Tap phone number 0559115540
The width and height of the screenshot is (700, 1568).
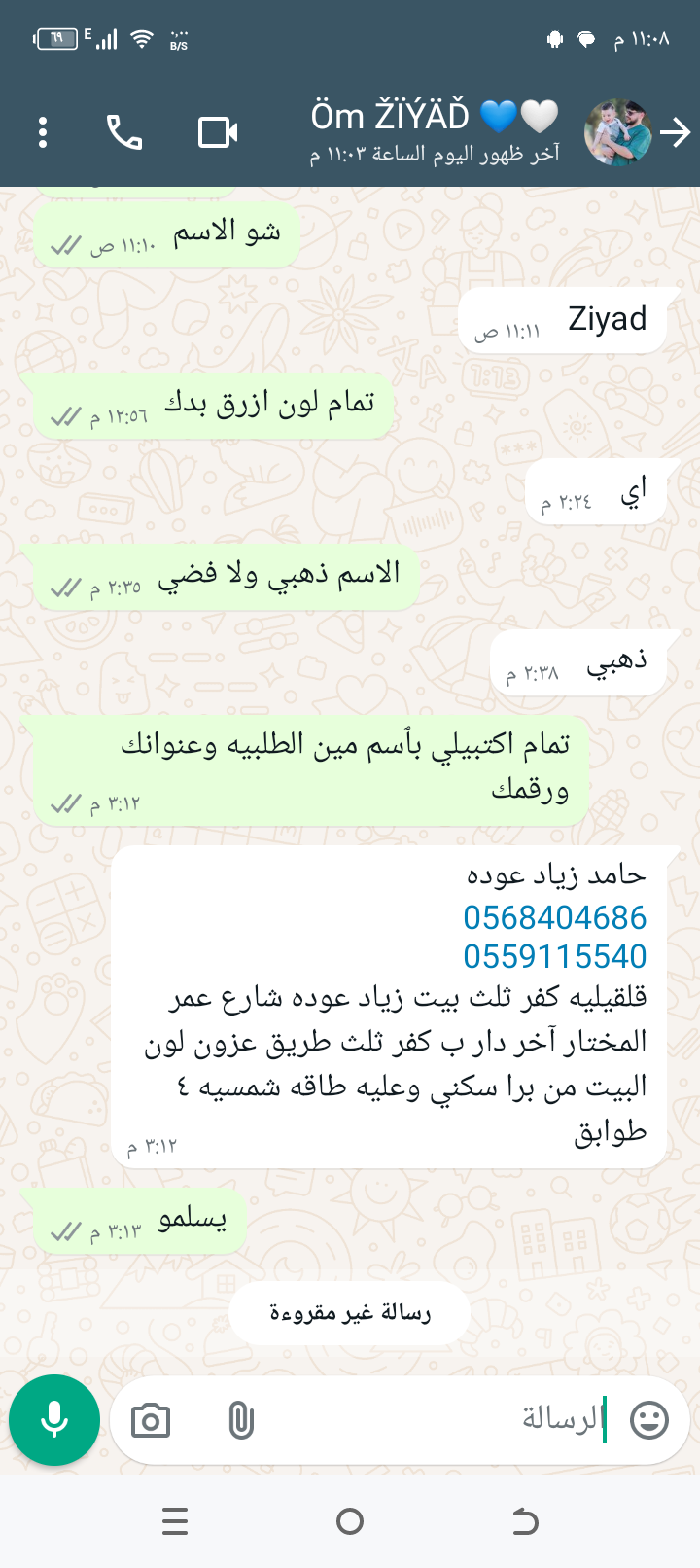point(554,956)
